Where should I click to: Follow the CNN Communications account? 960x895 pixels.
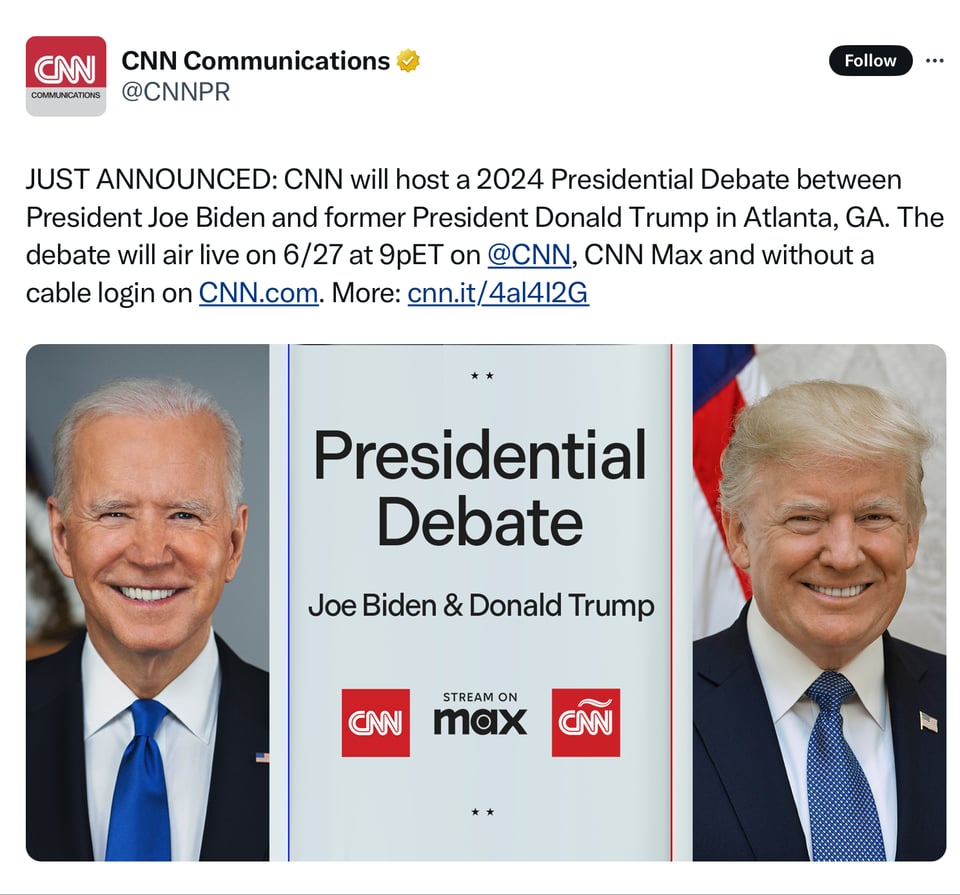click(x=870, y=61)
